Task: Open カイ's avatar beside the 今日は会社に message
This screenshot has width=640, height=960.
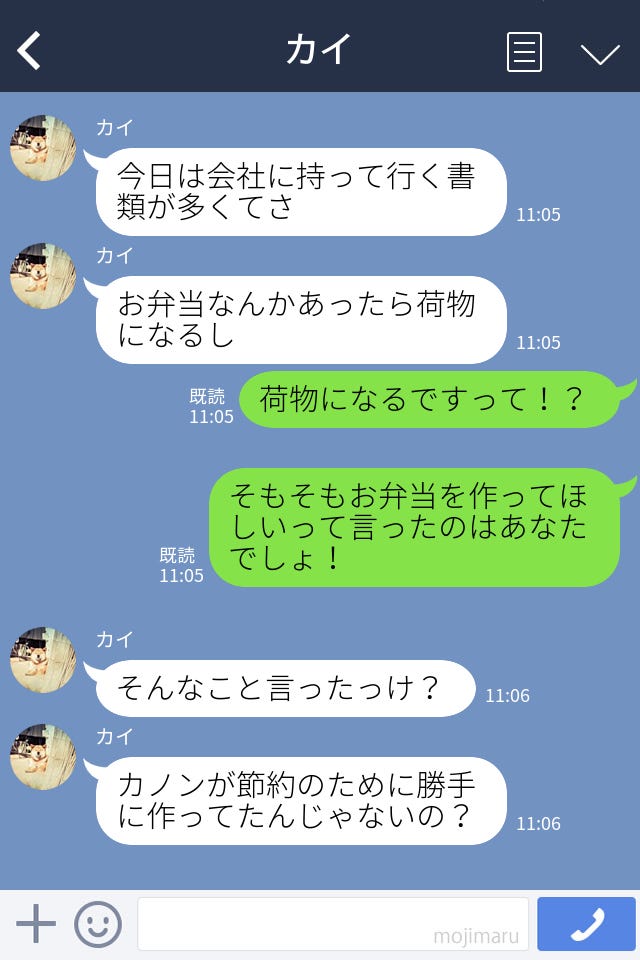Action: [x=43, y=148]
